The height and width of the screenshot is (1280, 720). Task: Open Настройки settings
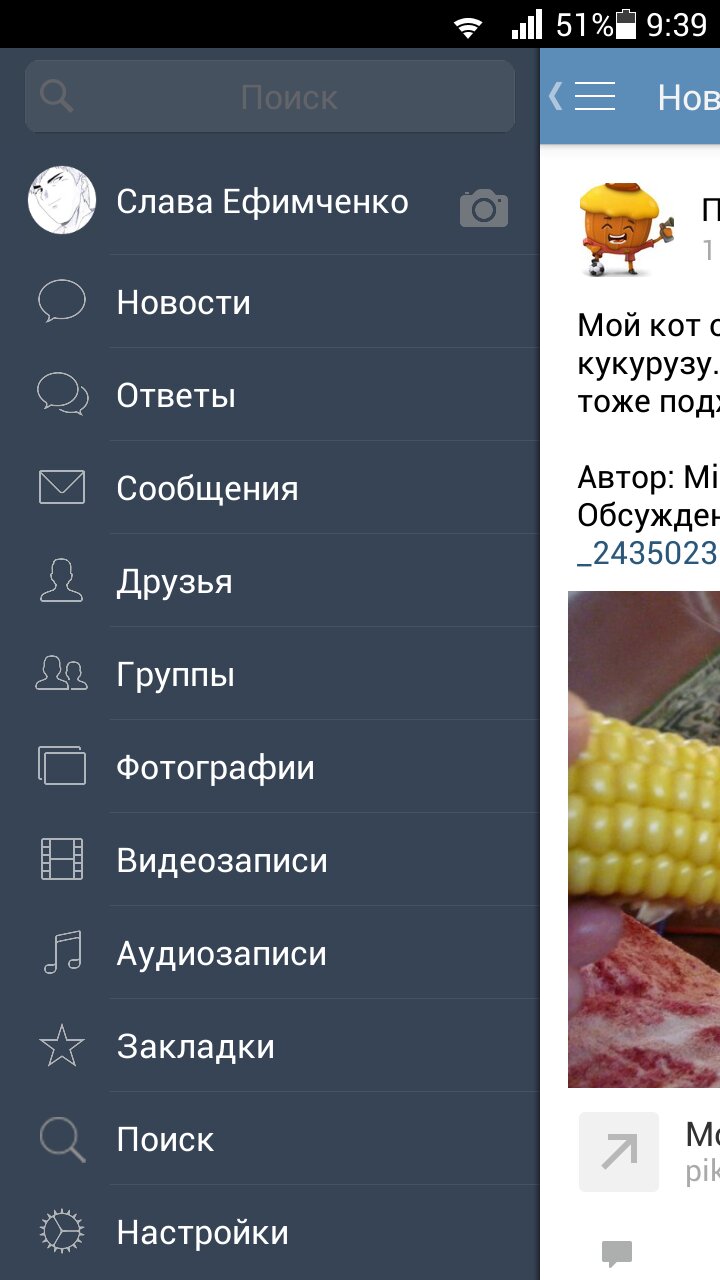202,1232
